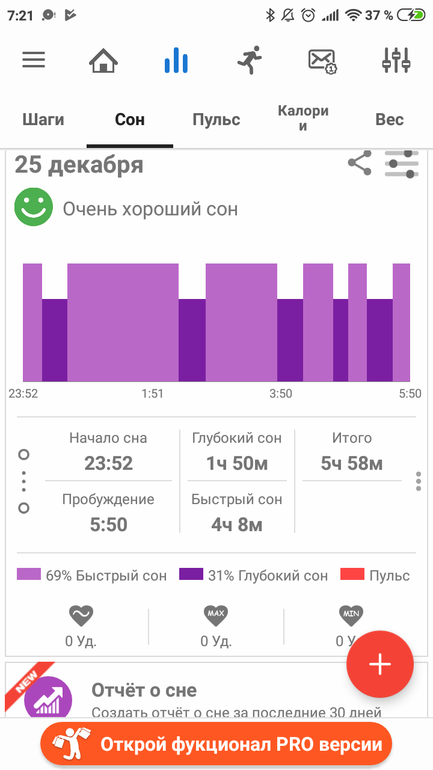Switch to the Пульс tab

[216, 119]
